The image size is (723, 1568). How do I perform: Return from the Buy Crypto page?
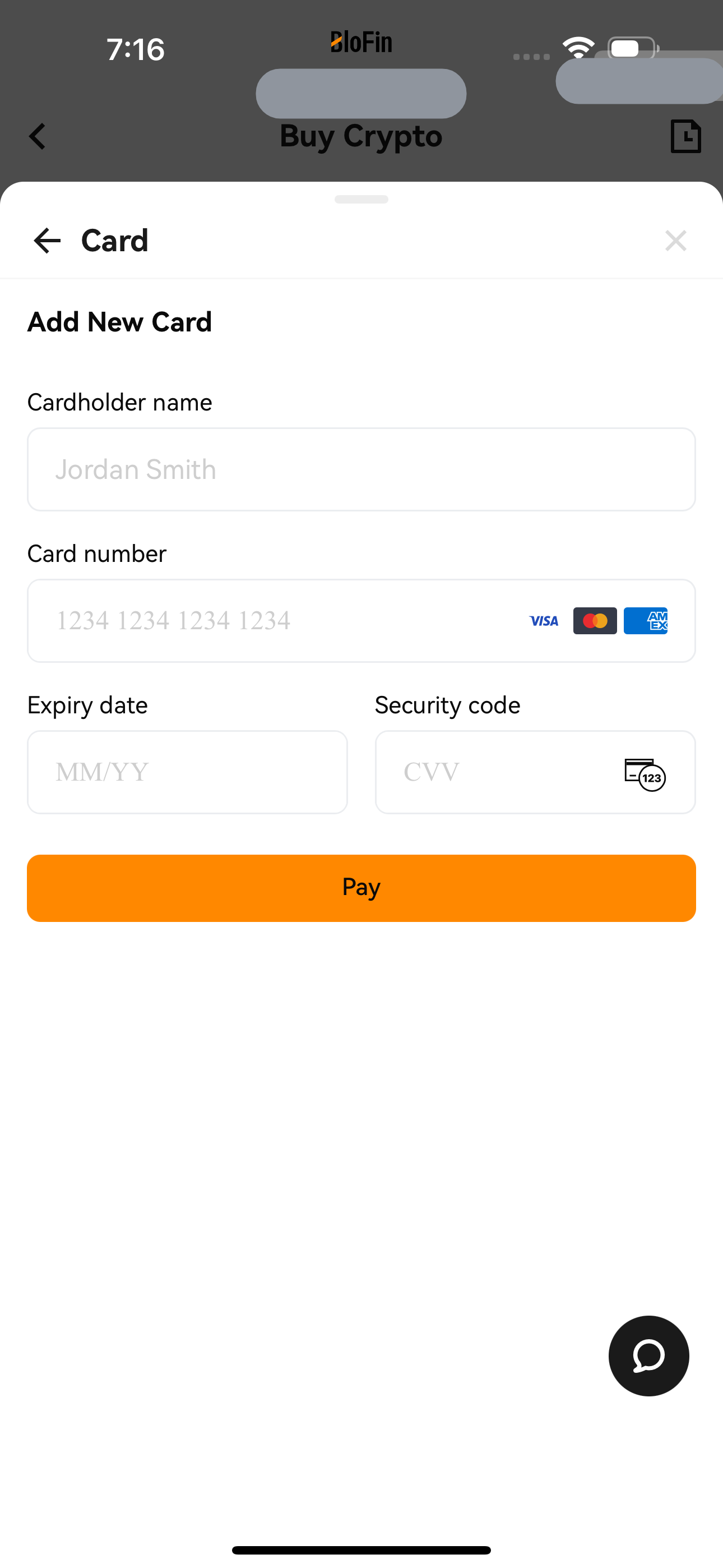click(38, 136)
